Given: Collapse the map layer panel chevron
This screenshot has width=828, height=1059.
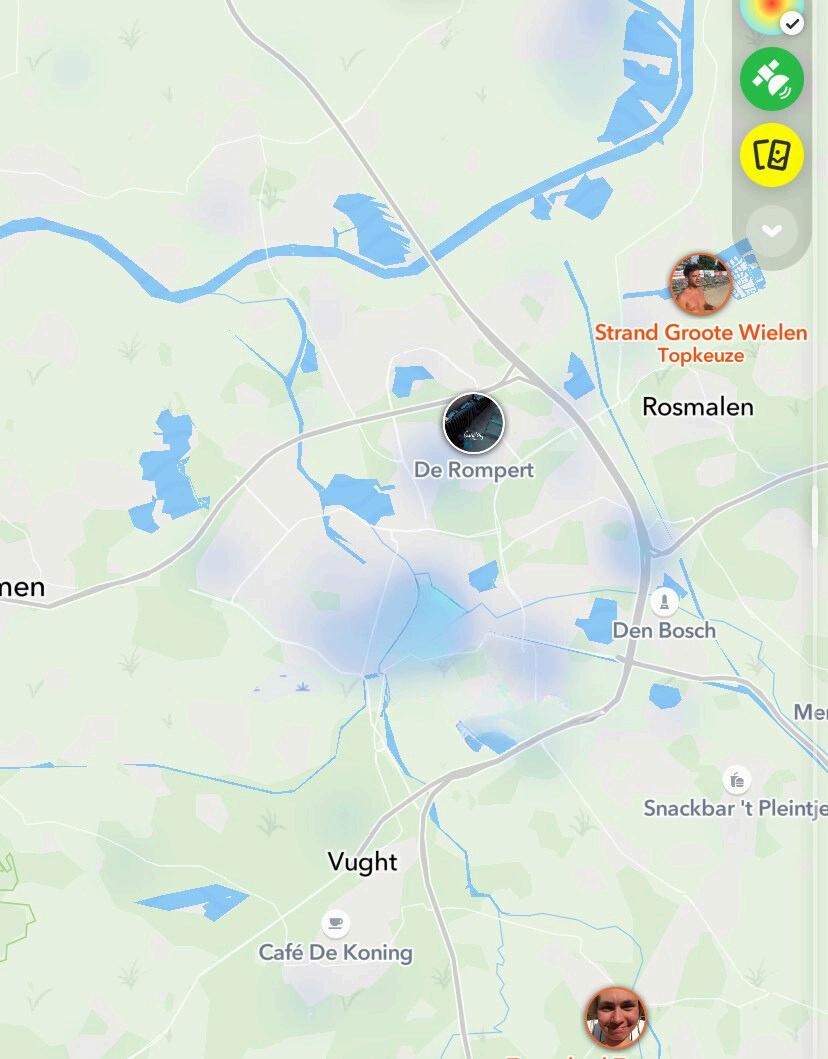Looking at the screenshot, I should coord(771,230).
